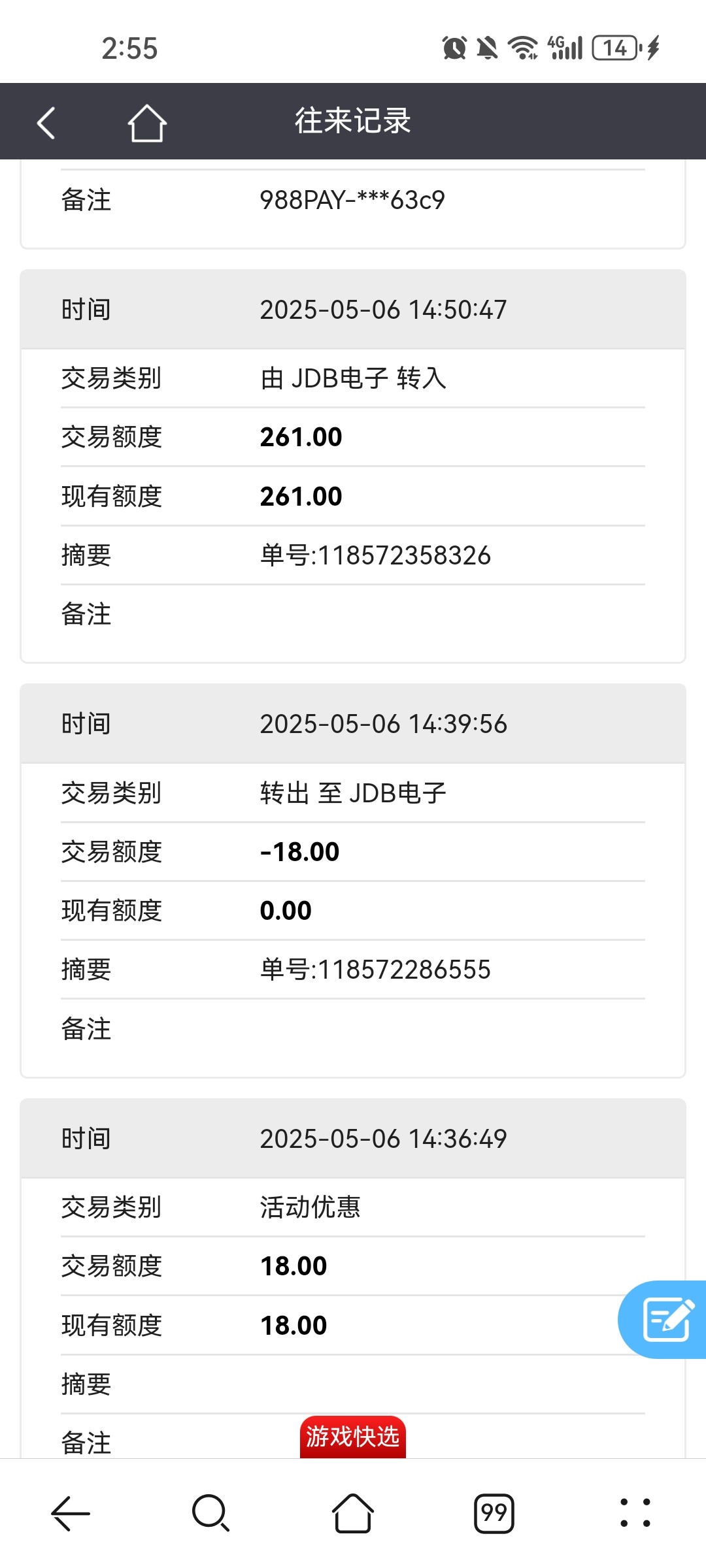The height and width of the screenshot is (1568, 706).
Task: Open browser search in bottom bar
Action: [210, 1513]
